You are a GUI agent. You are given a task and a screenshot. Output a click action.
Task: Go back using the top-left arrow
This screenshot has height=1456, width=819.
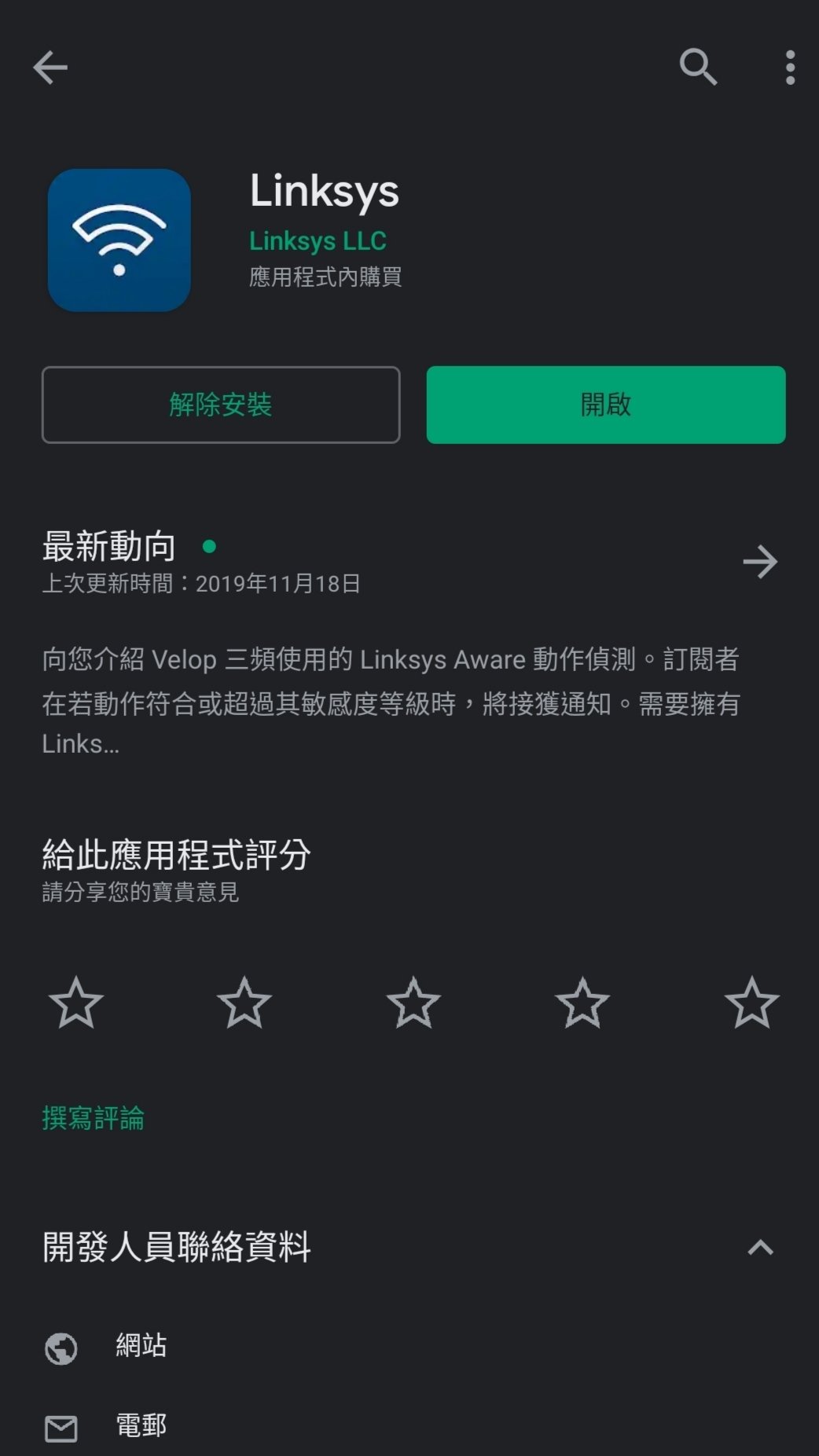coord(50,68)
